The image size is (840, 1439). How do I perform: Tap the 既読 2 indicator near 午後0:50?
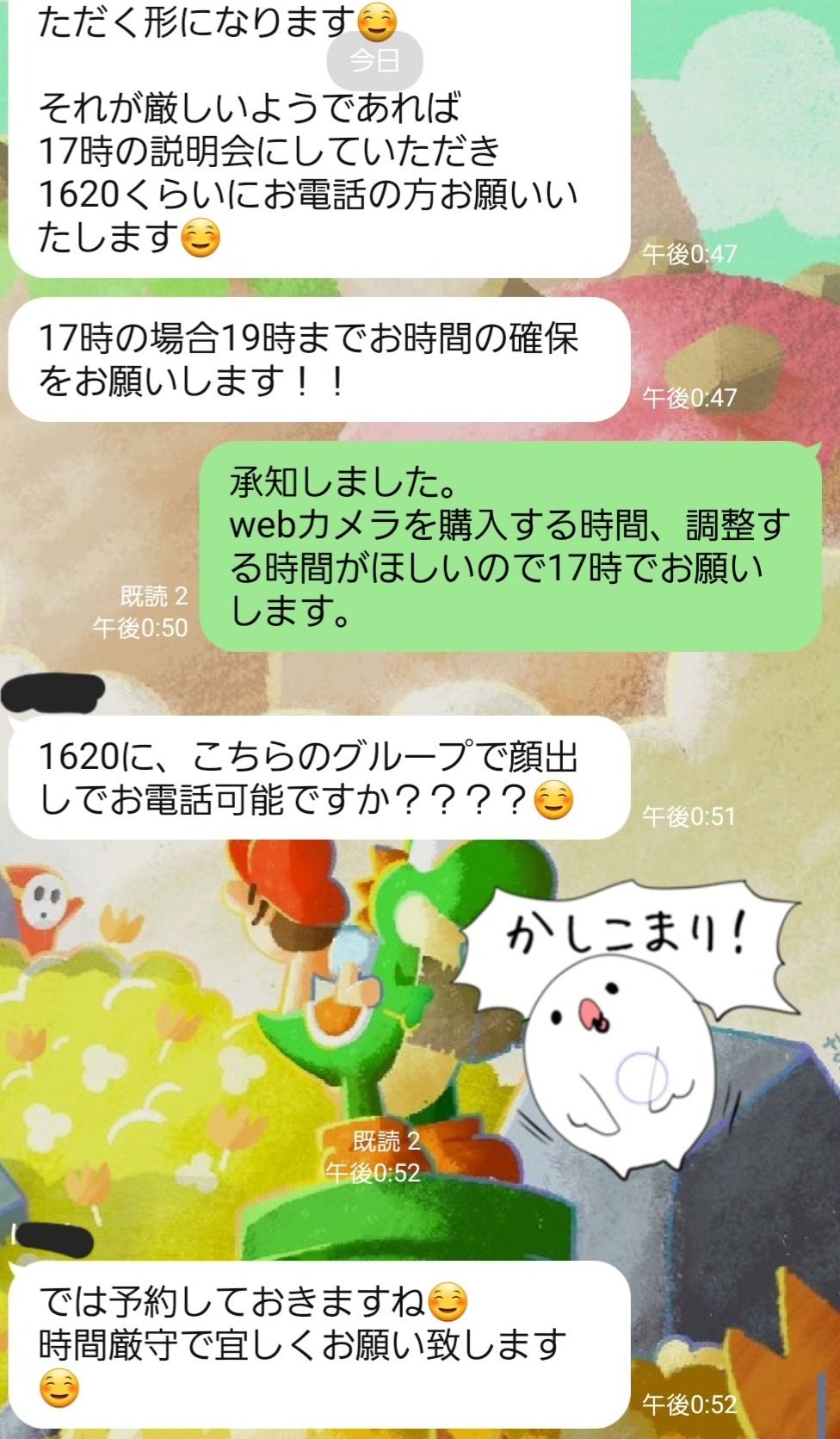(155, 596)
